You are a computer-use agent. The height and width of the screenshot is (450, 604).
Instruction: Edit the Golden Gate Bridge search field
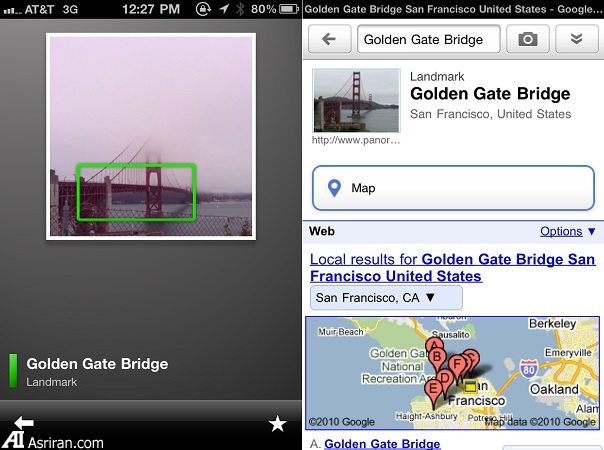(427, 40)
